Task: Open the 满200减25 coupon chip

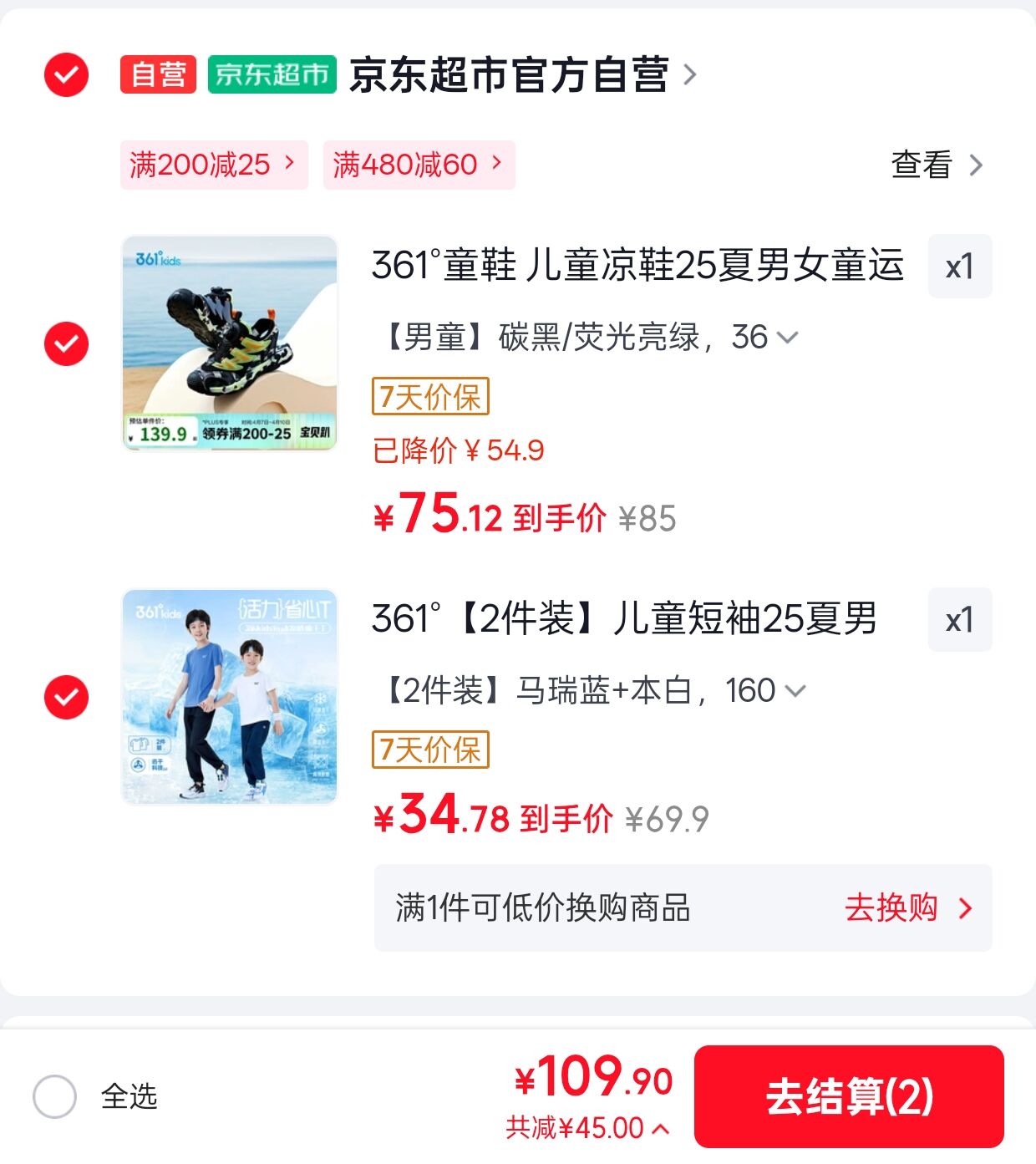Action: 214,165
